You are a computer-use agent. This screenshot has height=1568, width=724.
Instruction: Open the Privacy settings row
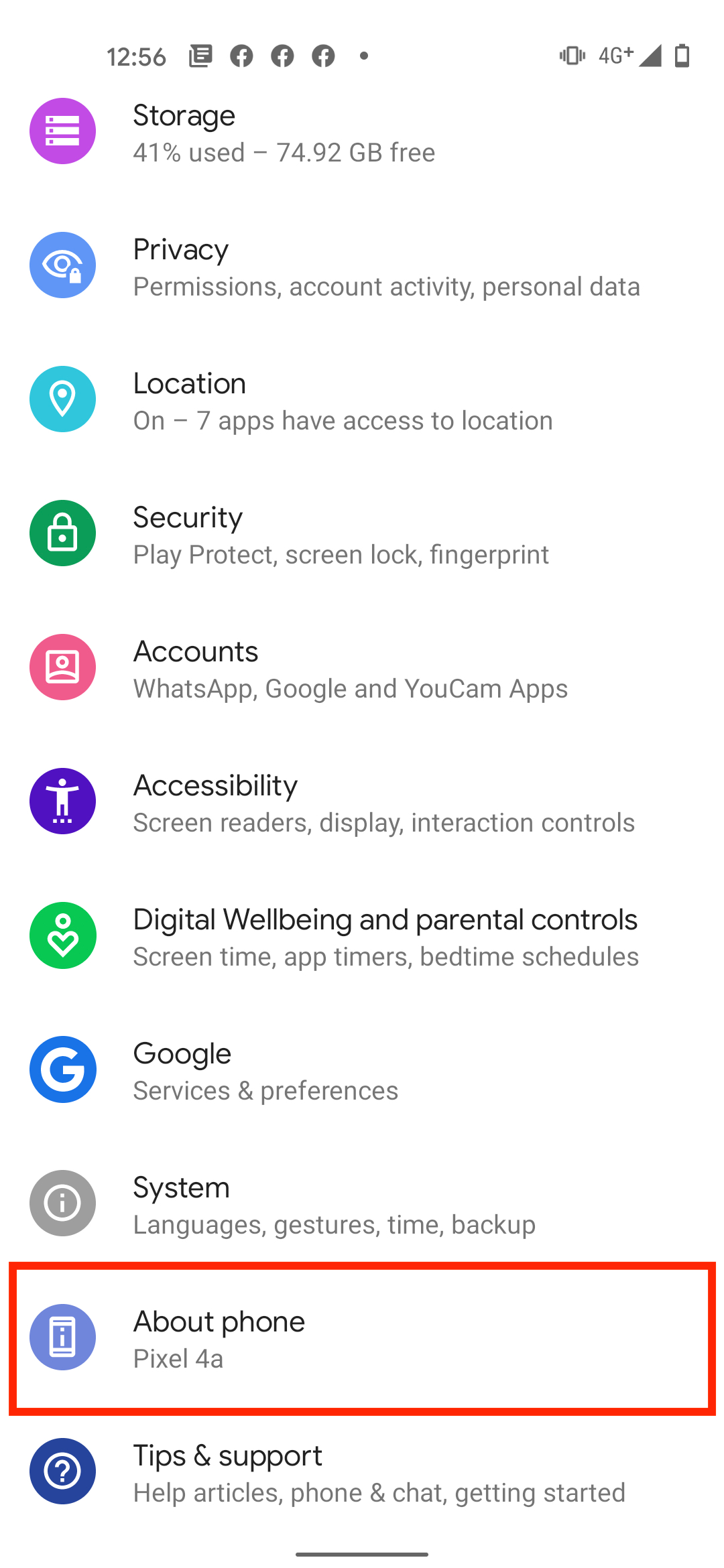pos(362,267)
